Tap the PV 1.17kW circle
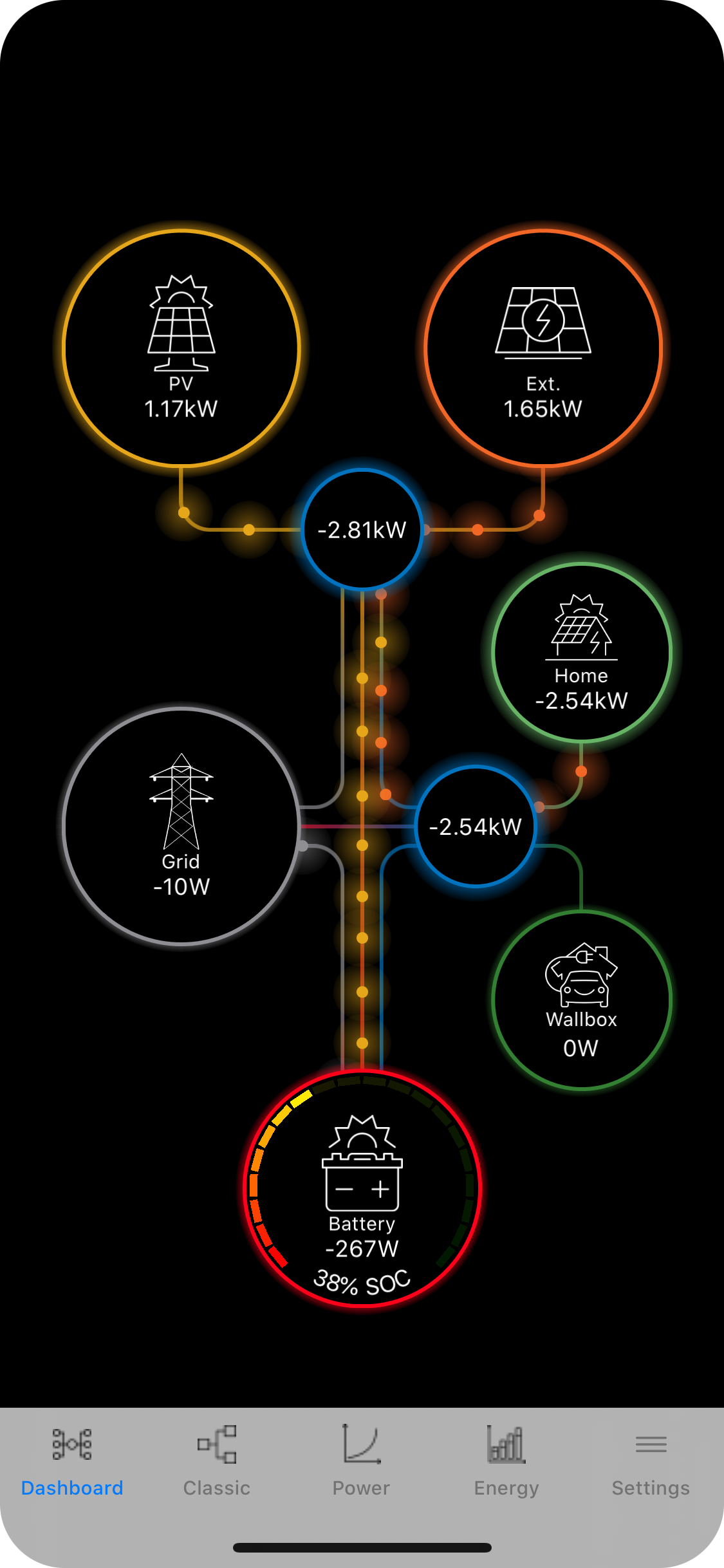The width and height of the screenshot is (724, 1568). pos(181,348)
